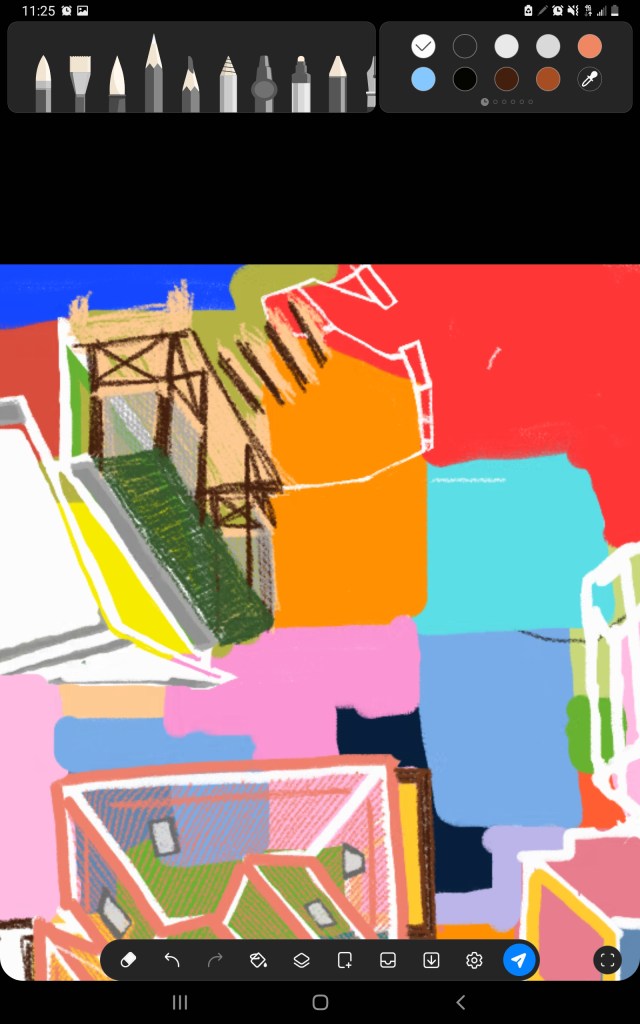
Task: Toggle fullscreen canvas view
Action: pyautogui.click(x=607, y=960)
